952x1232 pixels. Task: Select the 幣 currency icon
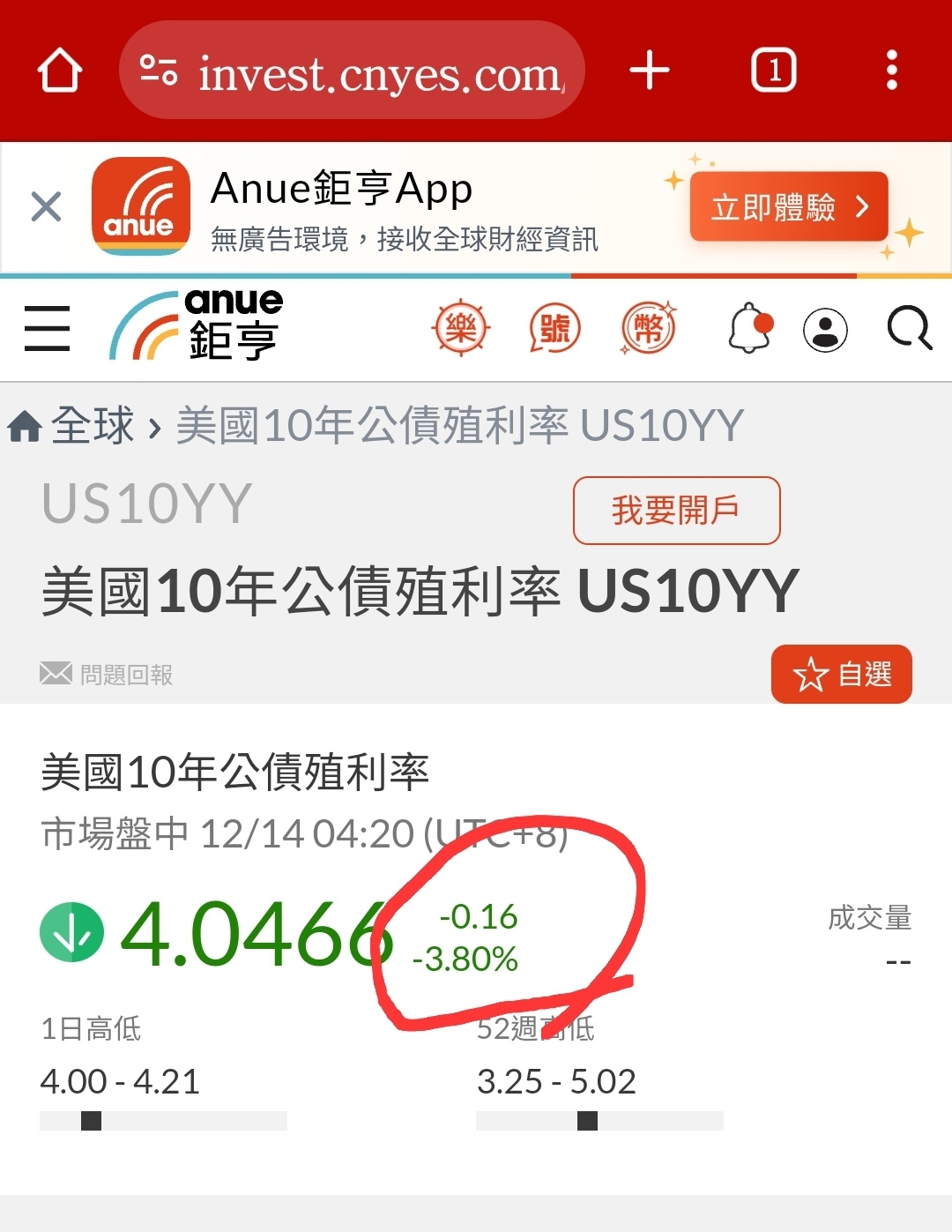[648, 327]
